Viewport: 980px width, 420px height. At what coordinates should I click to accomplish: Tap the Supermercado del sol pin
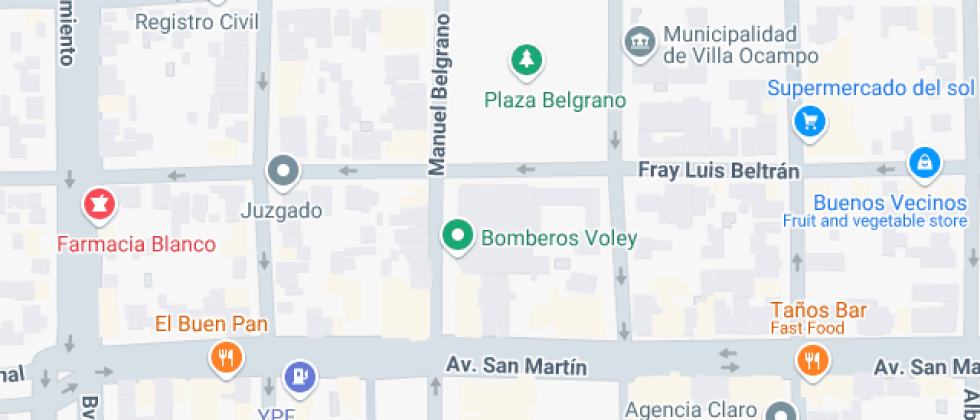(808, 122)
